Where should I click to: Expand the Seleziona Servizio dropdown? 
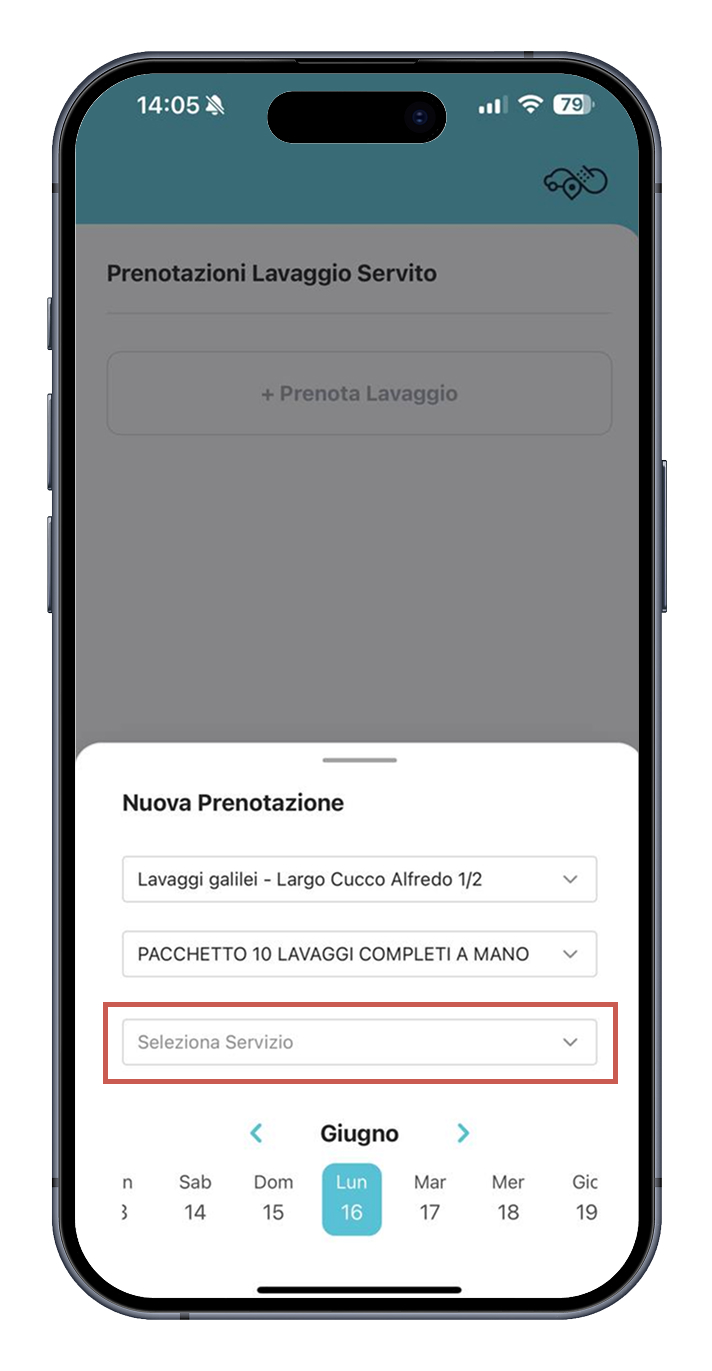click(x=359, y=1042)
